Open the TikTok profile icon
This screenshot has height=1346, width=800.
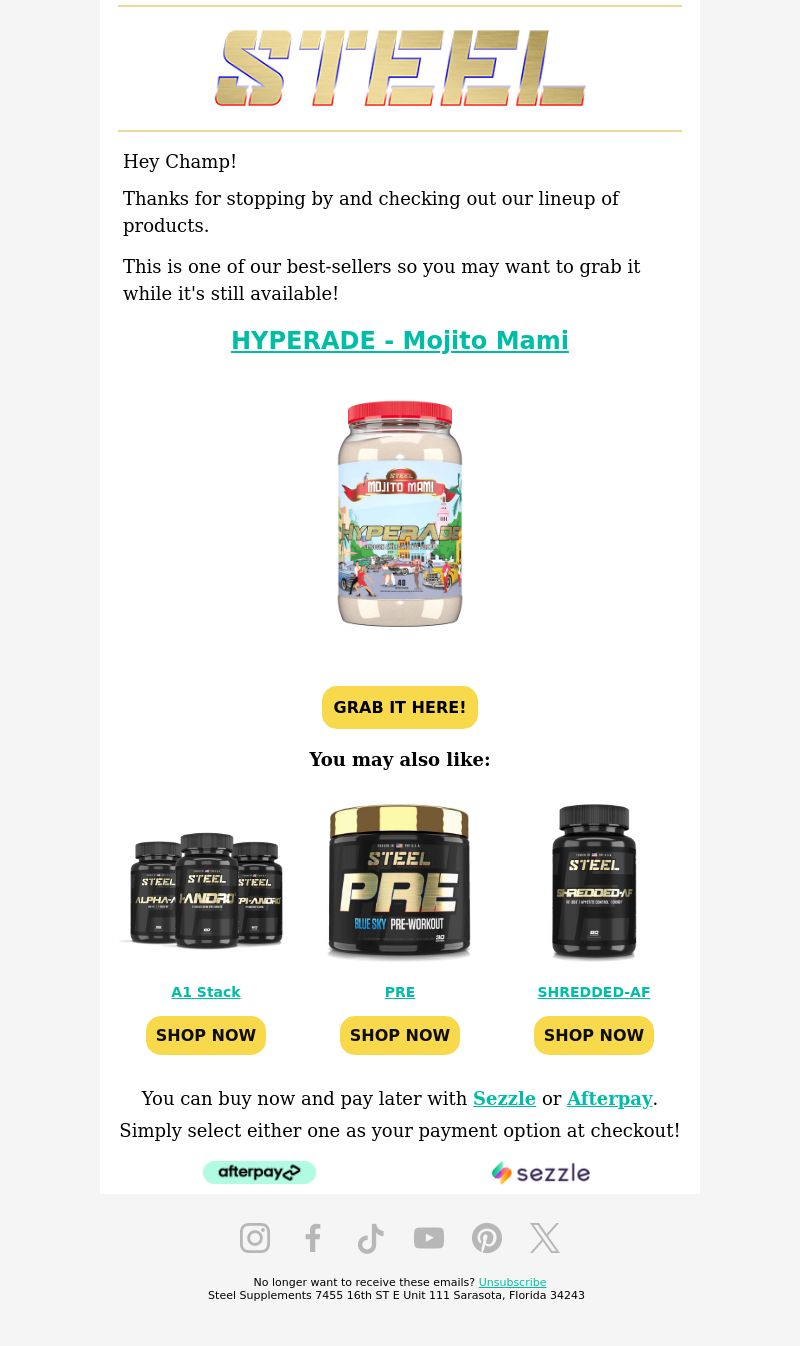point(371,1238)
